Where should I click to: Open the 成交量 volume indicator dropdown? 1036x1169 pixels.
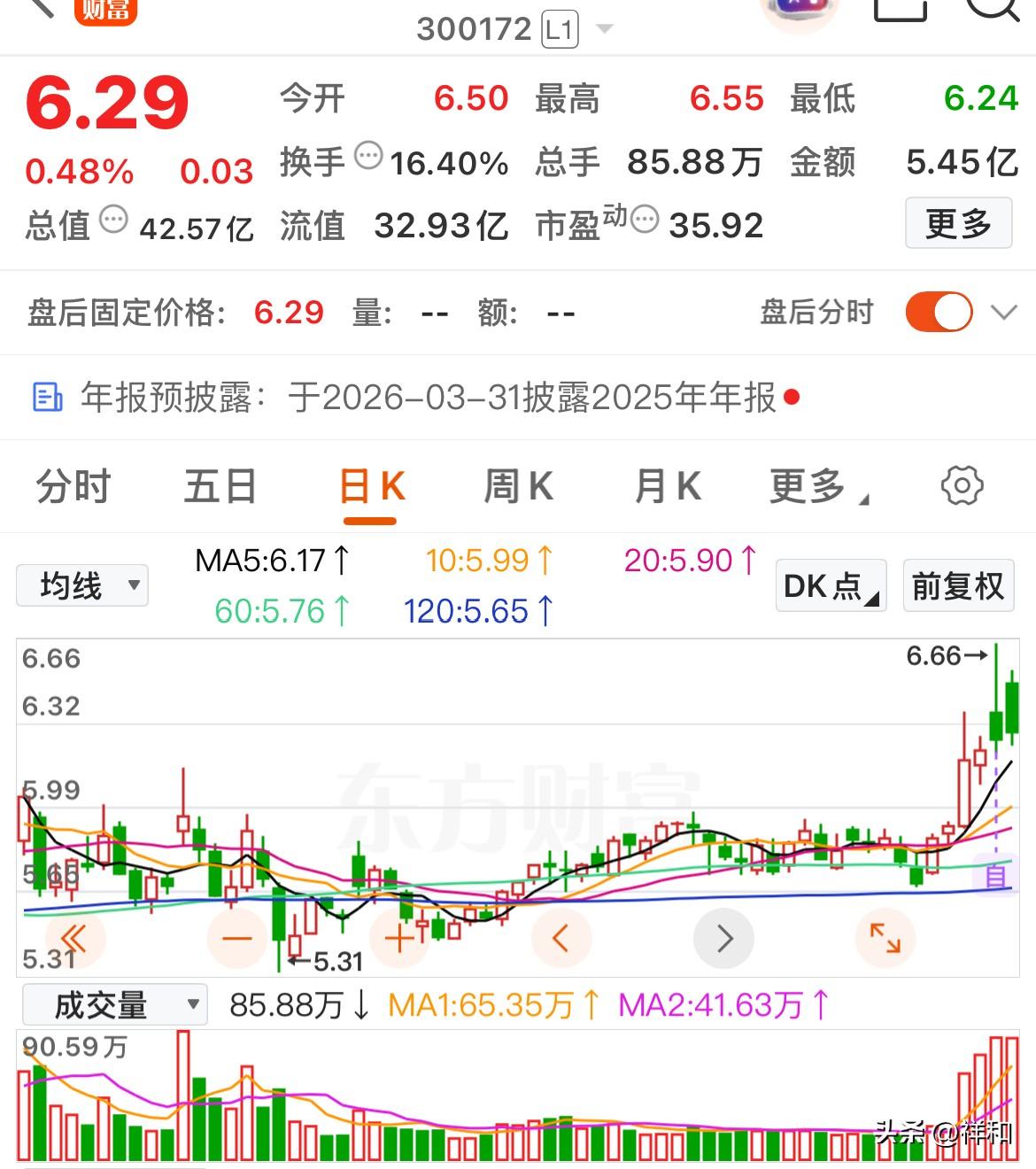pyautogui.click(x=113, y=1004)
